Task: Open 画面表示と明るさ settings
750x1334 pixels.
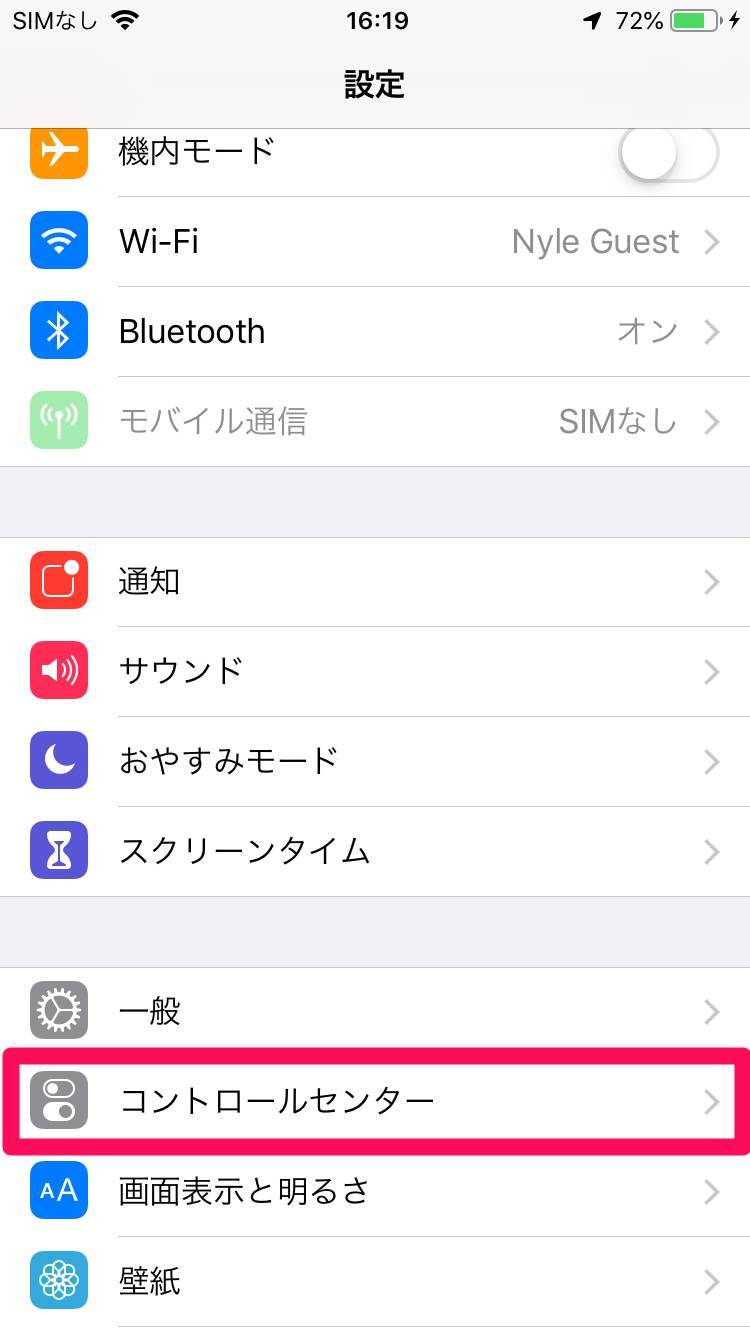Action: 375,1192
